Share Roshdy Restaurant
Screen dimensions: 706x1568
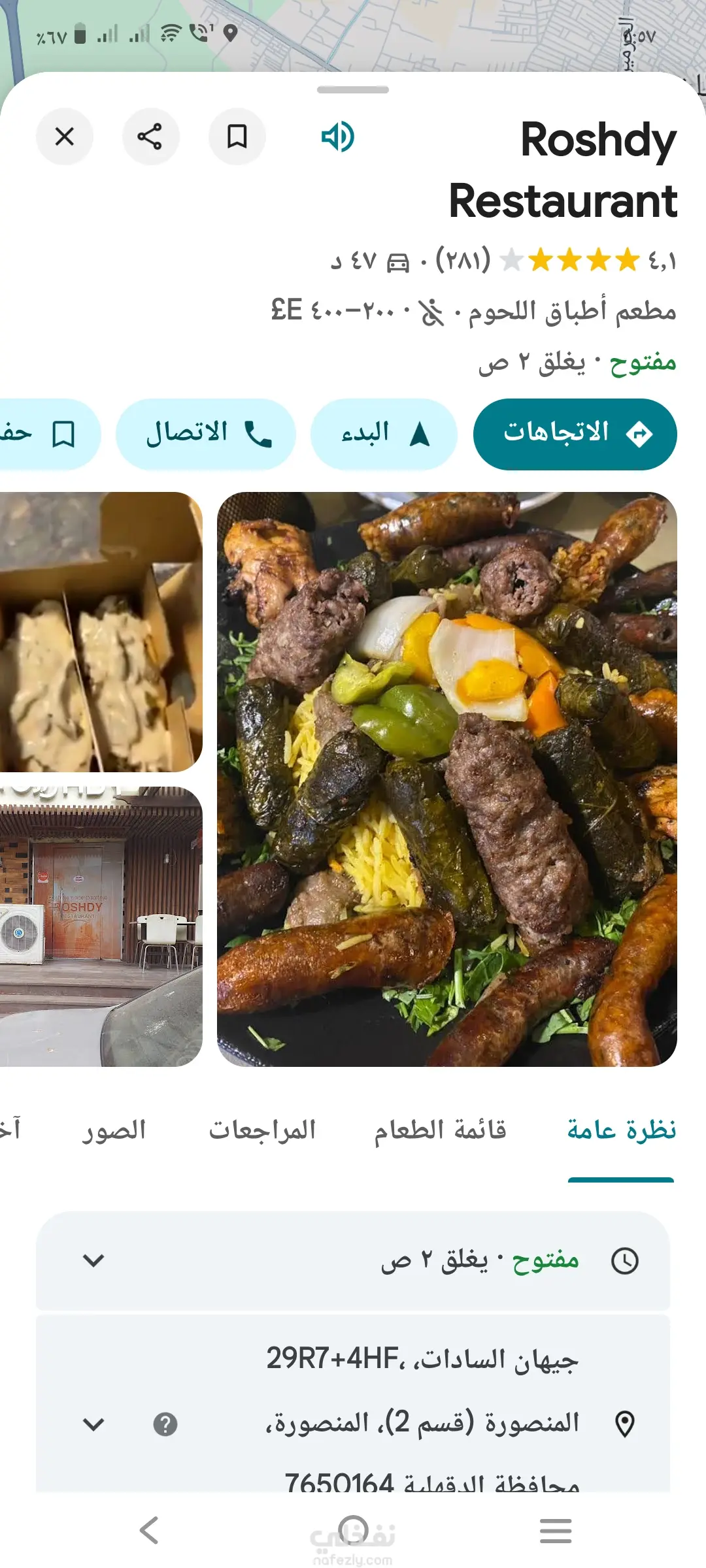click(150, 137)
